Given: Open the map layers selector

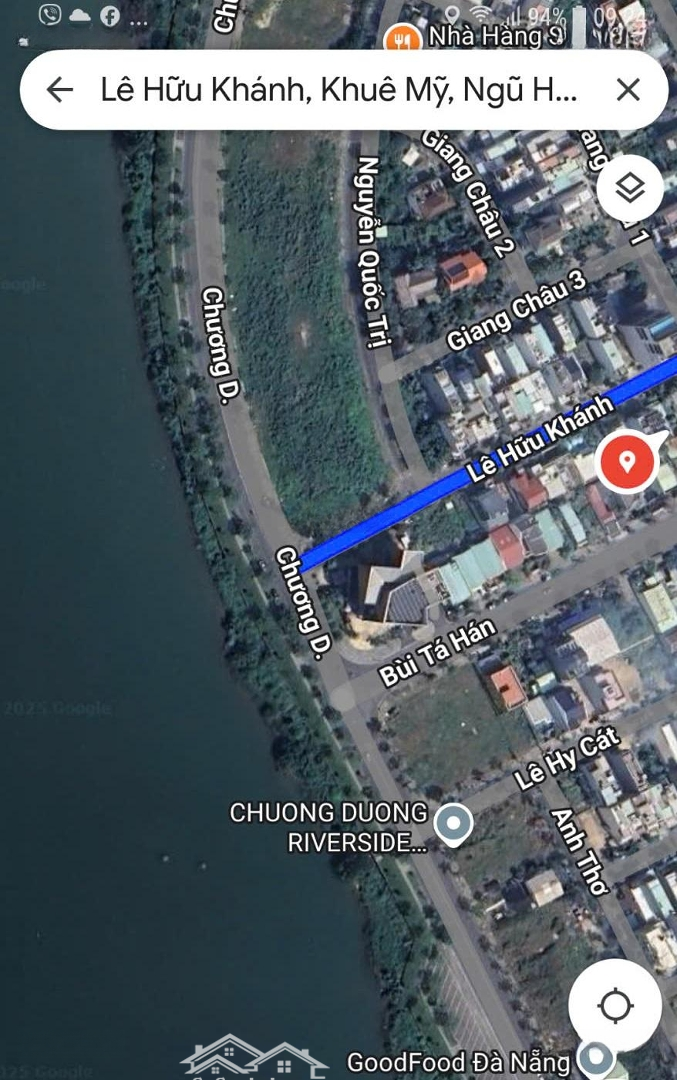Looking at the screenshot, I should (630, 187).
